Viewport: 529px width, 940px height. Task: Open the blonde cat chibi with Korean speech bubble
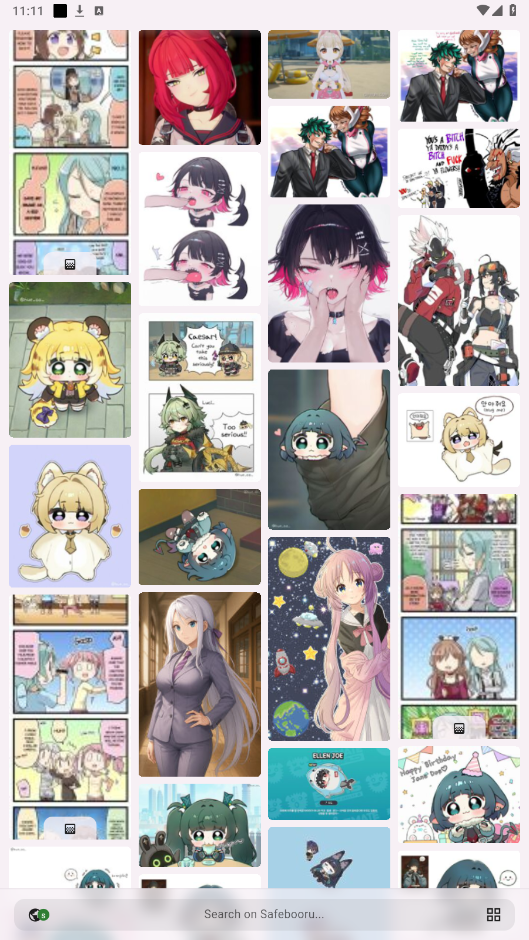pos(459,440)
